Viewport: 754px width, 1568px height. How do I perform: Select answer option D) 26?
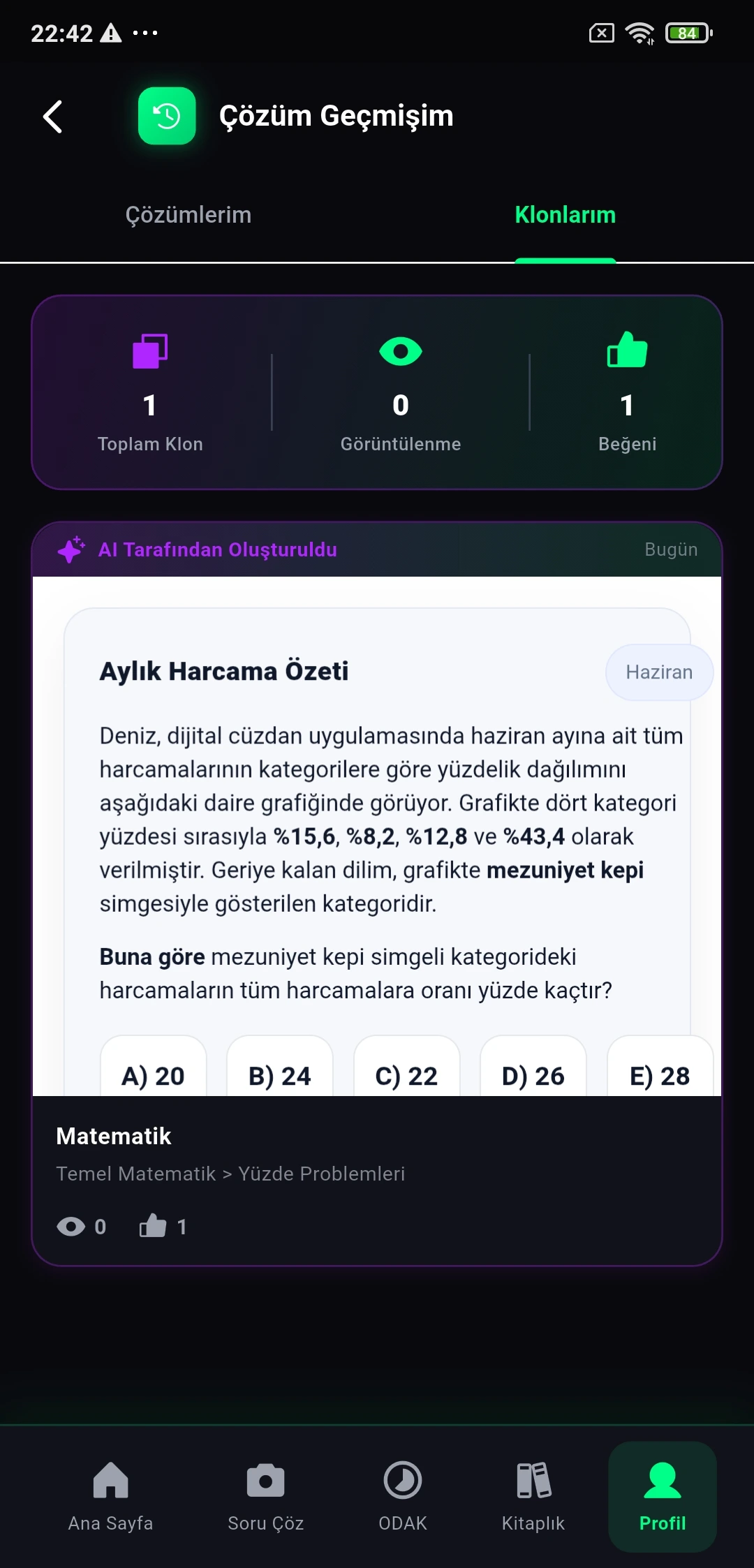[x=533, y=1075]
